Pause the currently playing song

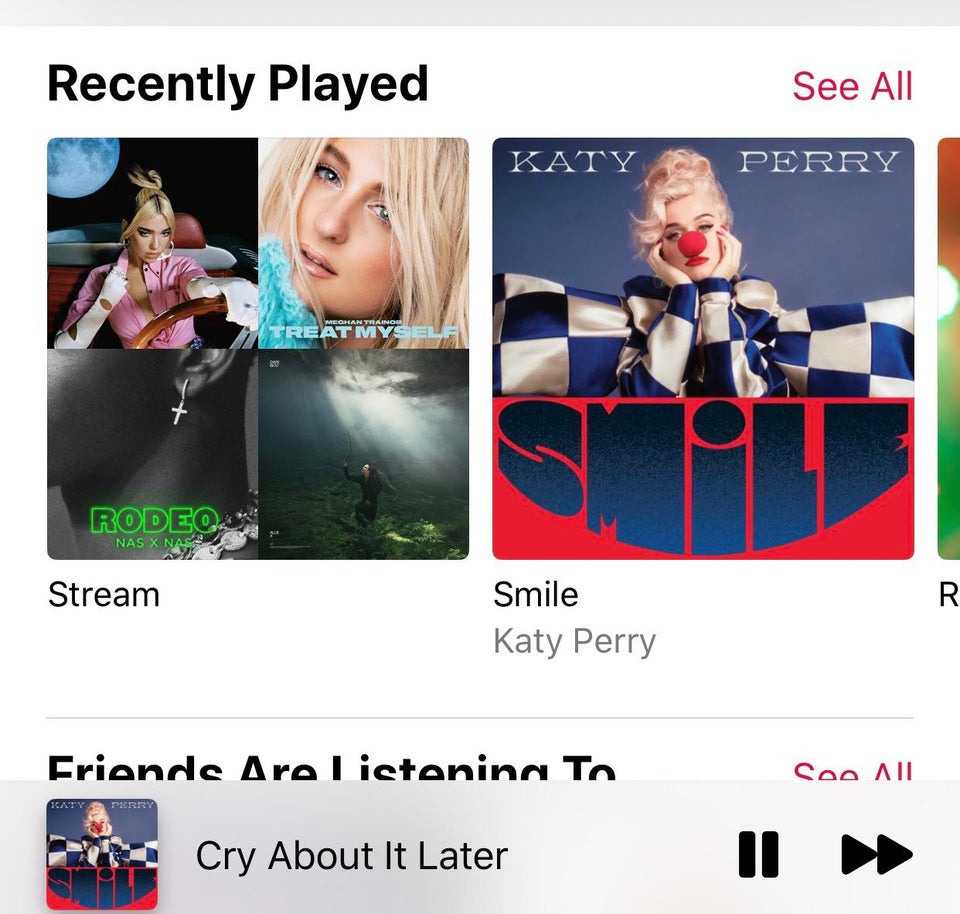click(758, 855)
